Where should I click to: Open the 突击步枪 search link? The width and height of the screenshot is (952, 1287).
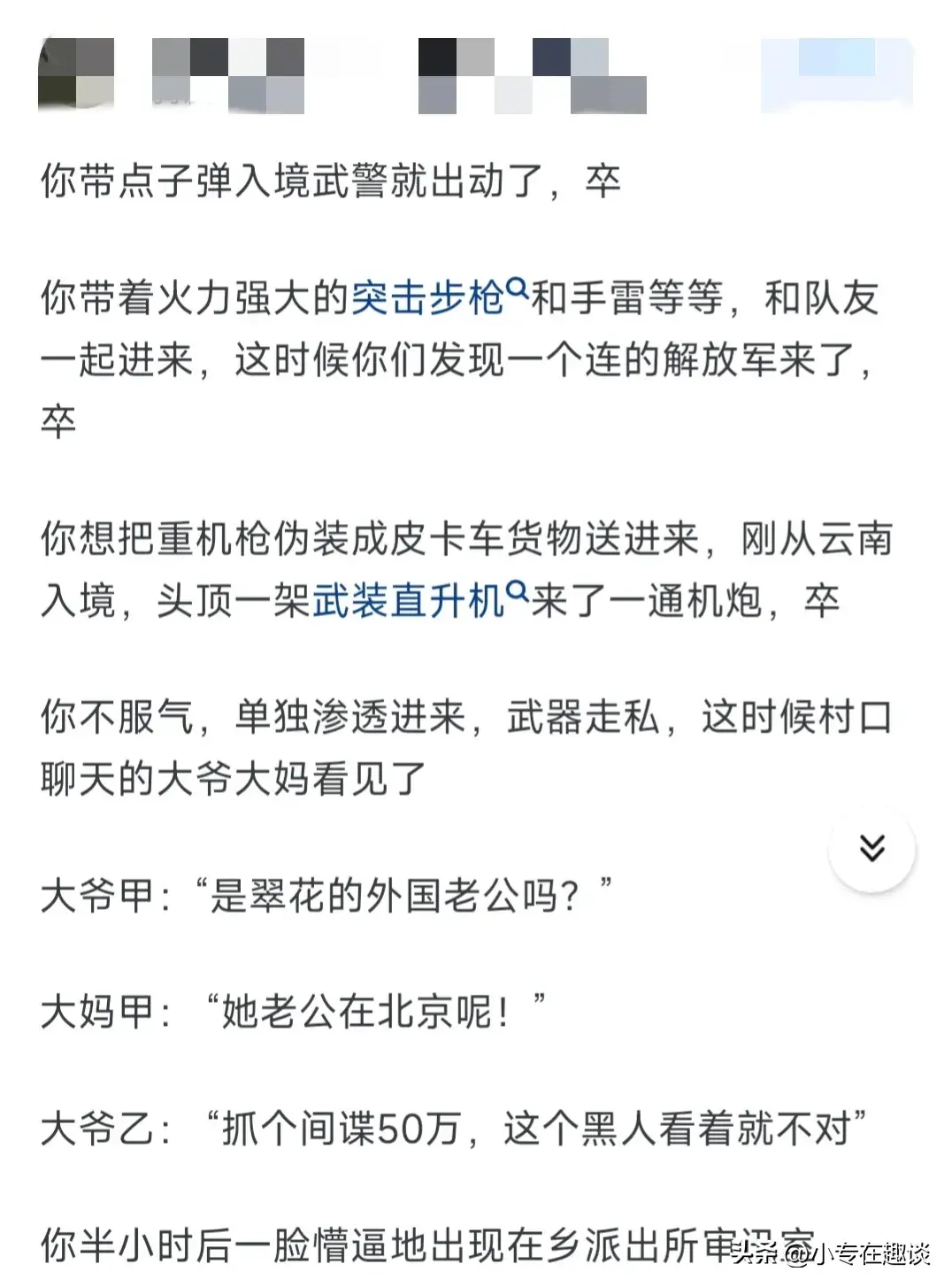[x=428, y=298]
